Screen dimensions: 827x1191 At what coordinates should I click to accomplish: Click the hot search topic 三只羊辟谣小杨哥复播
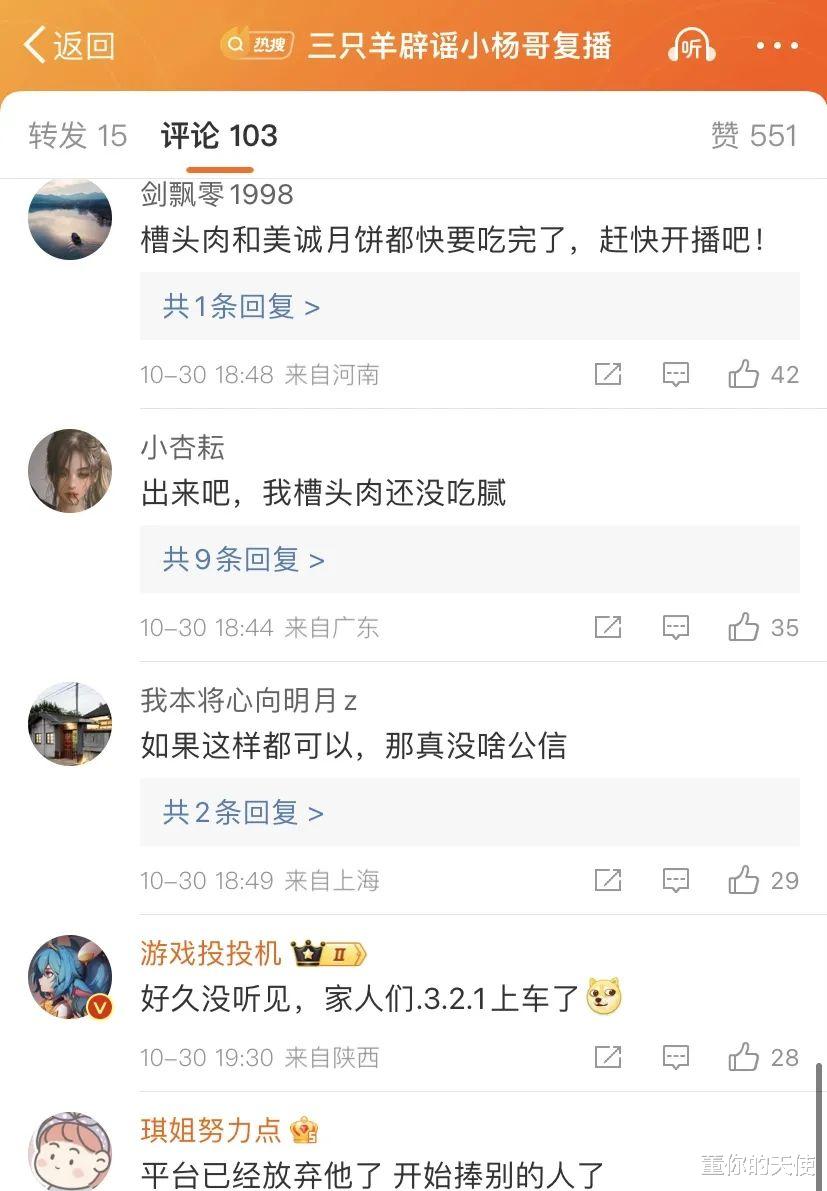460,45
